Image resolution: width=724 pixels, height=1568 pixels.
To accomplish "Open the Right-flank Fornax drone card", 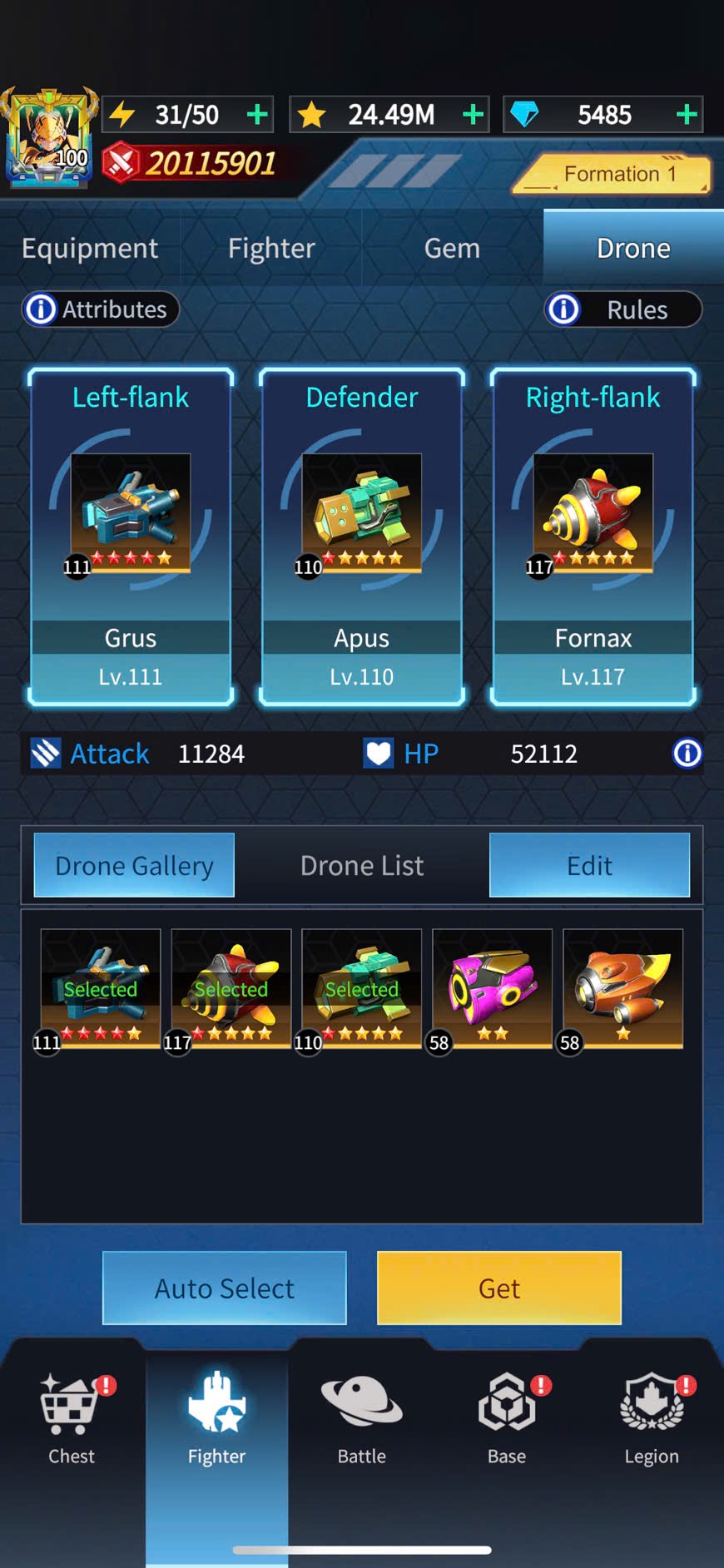I will (x=593, y=537).
